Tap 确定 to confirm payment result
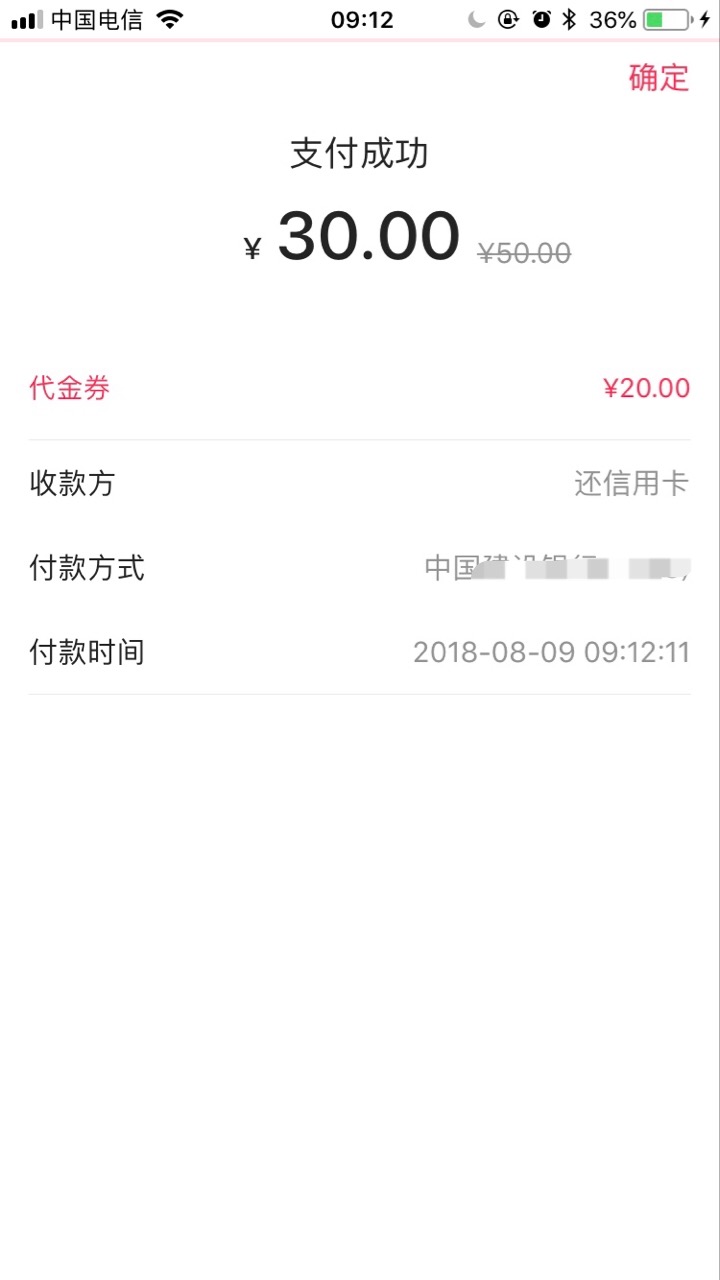Viewport: 720px width, 1280px height. [x=658, y=78]
